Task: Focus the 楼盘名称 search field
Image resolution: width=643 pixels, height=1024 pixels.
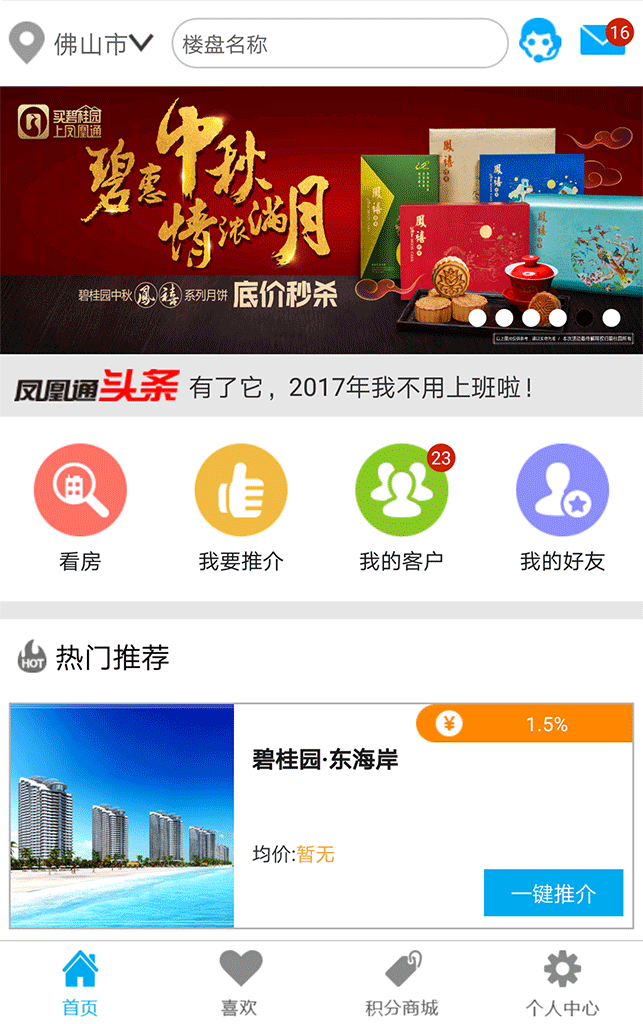Action: tap(340, 44)
